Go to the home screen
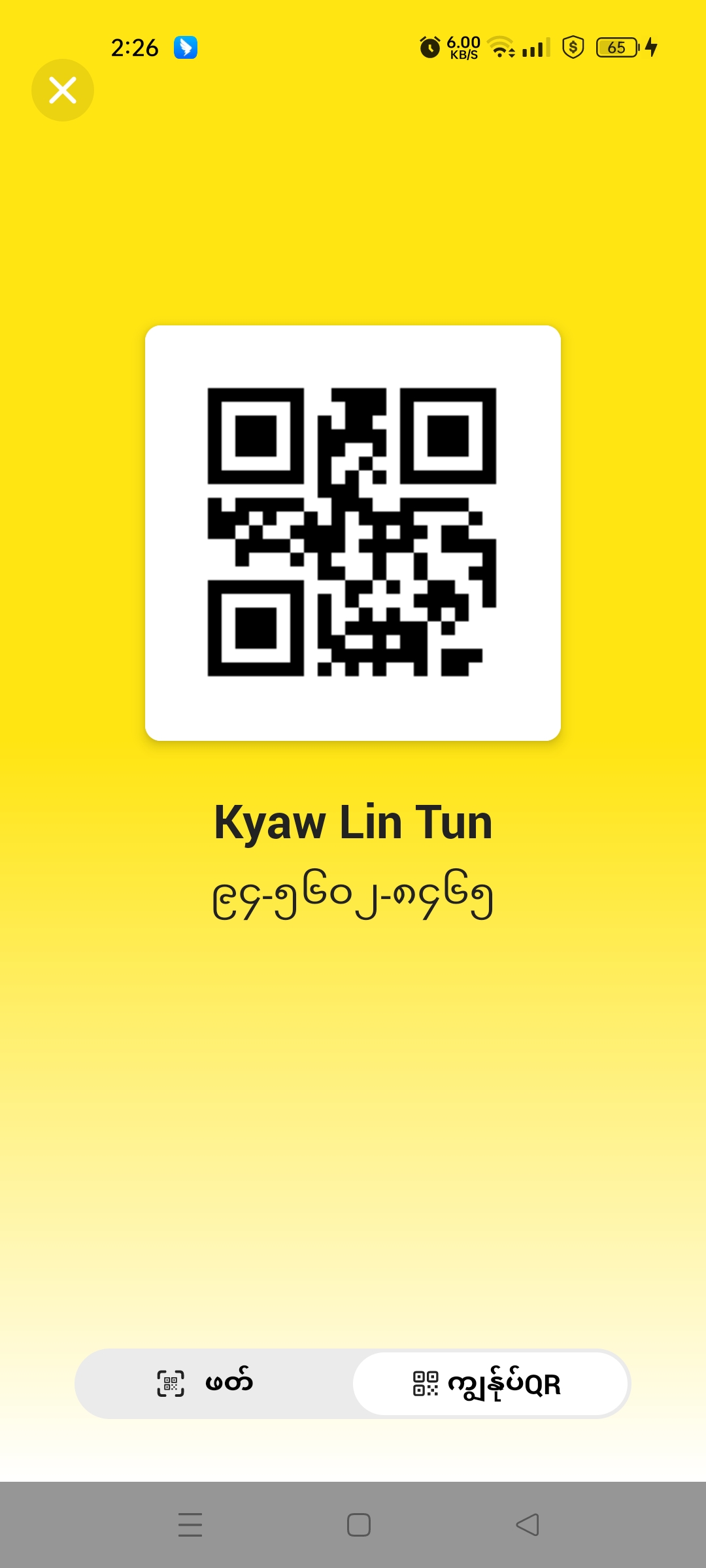Screen dimensions: 706x1568 (x=358, y=1524)
